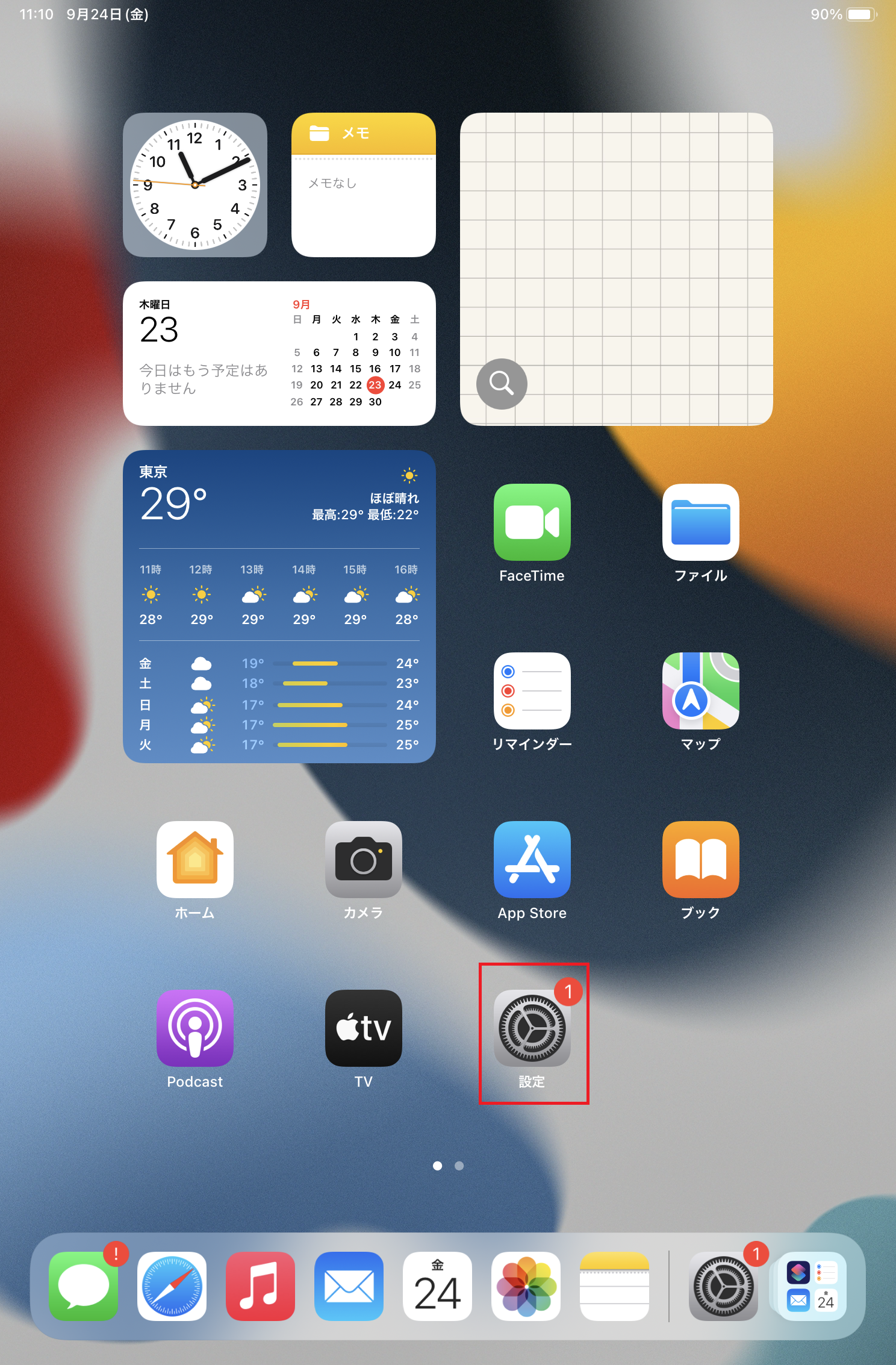Open Books (ブック)

700,860
